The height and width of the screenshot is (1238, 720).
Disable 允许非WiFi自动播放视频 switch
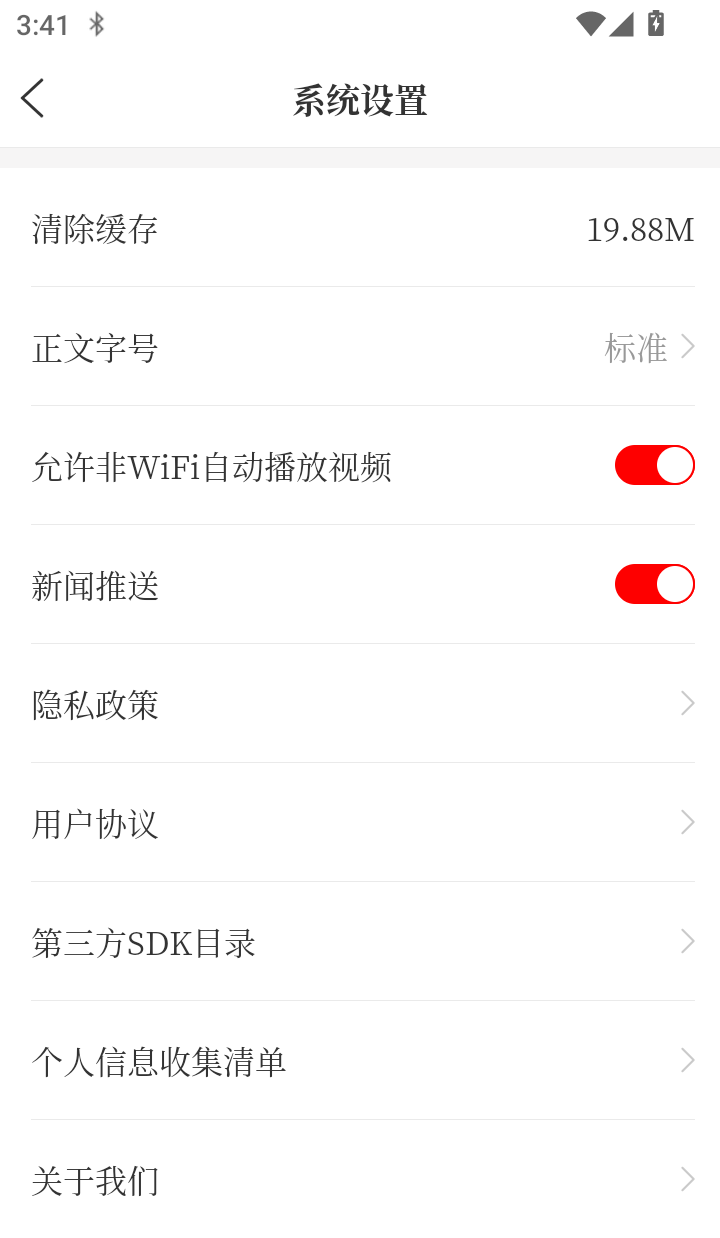[654, 466]
